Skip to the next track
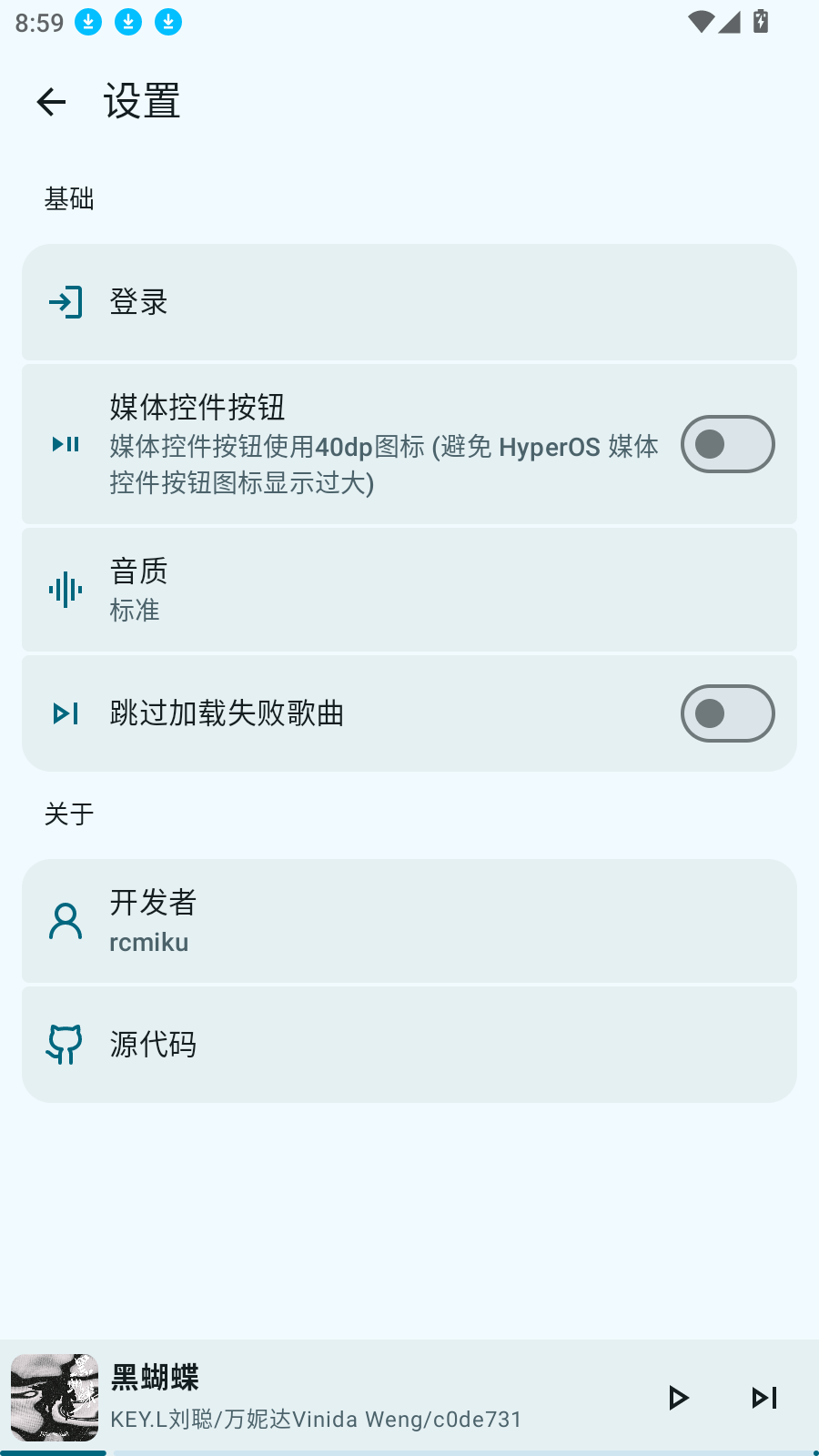Image resolution: width=819 pixels, height=1456 pixels. 764,1398
